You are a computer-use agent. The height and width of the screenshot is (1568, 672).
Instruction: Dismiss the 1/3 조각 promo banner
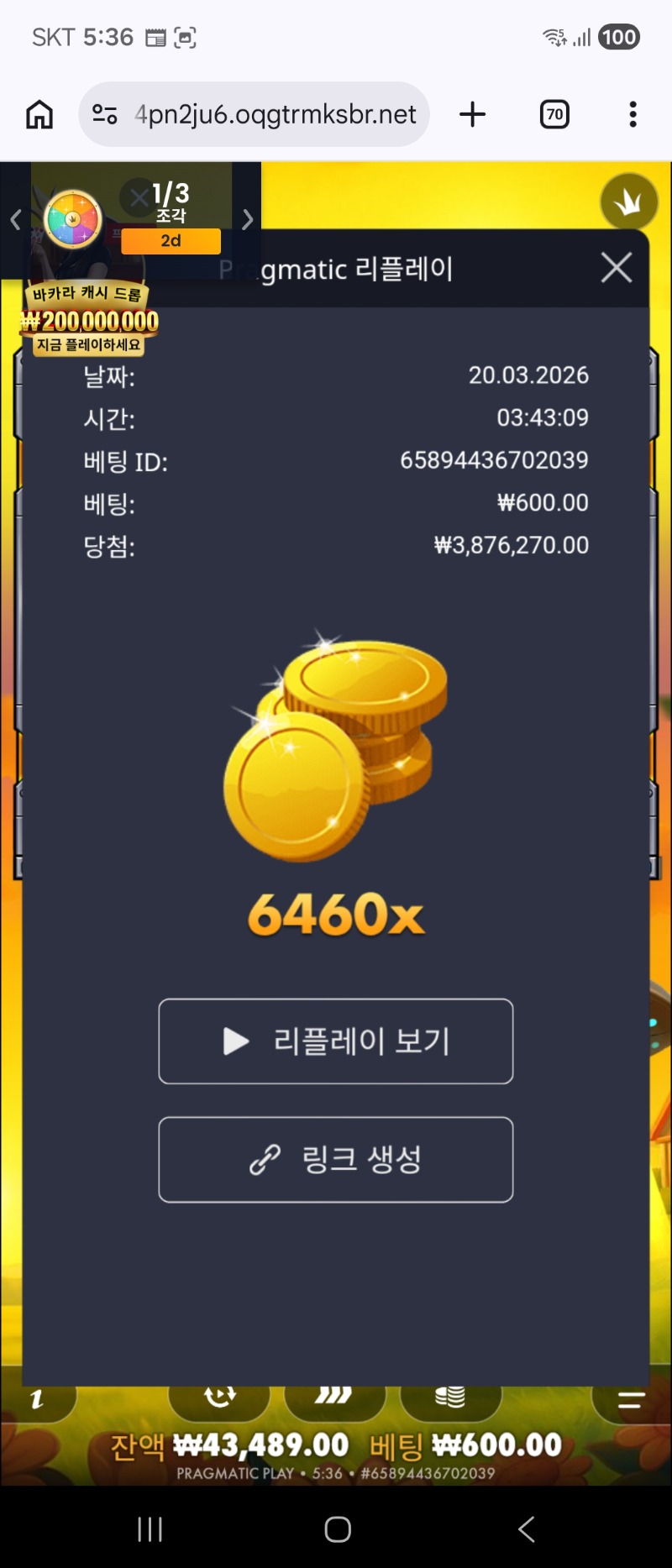coord(137,197)
